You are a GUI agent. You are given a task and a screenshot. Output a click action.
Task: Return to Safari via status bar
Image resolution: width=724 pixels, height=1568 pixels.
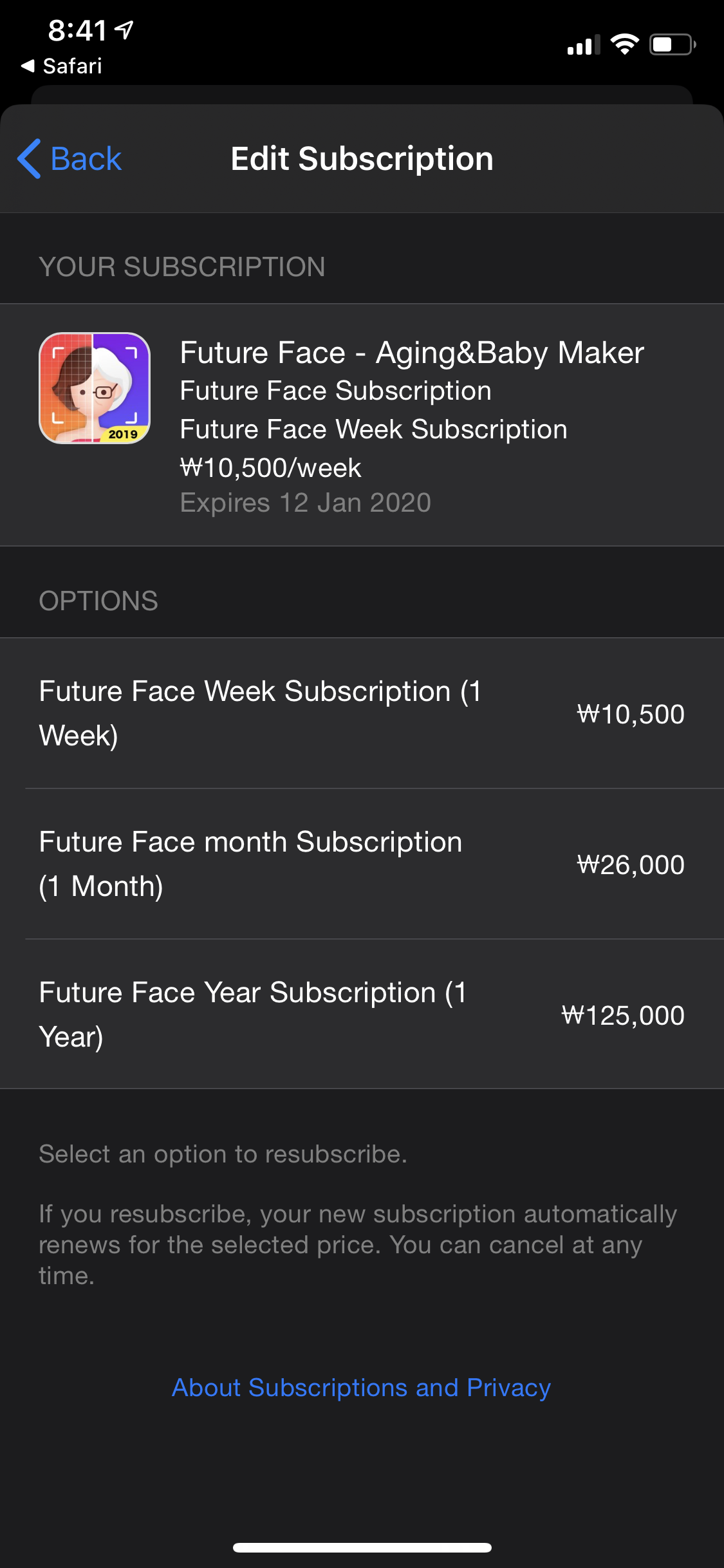coord(62,66)
